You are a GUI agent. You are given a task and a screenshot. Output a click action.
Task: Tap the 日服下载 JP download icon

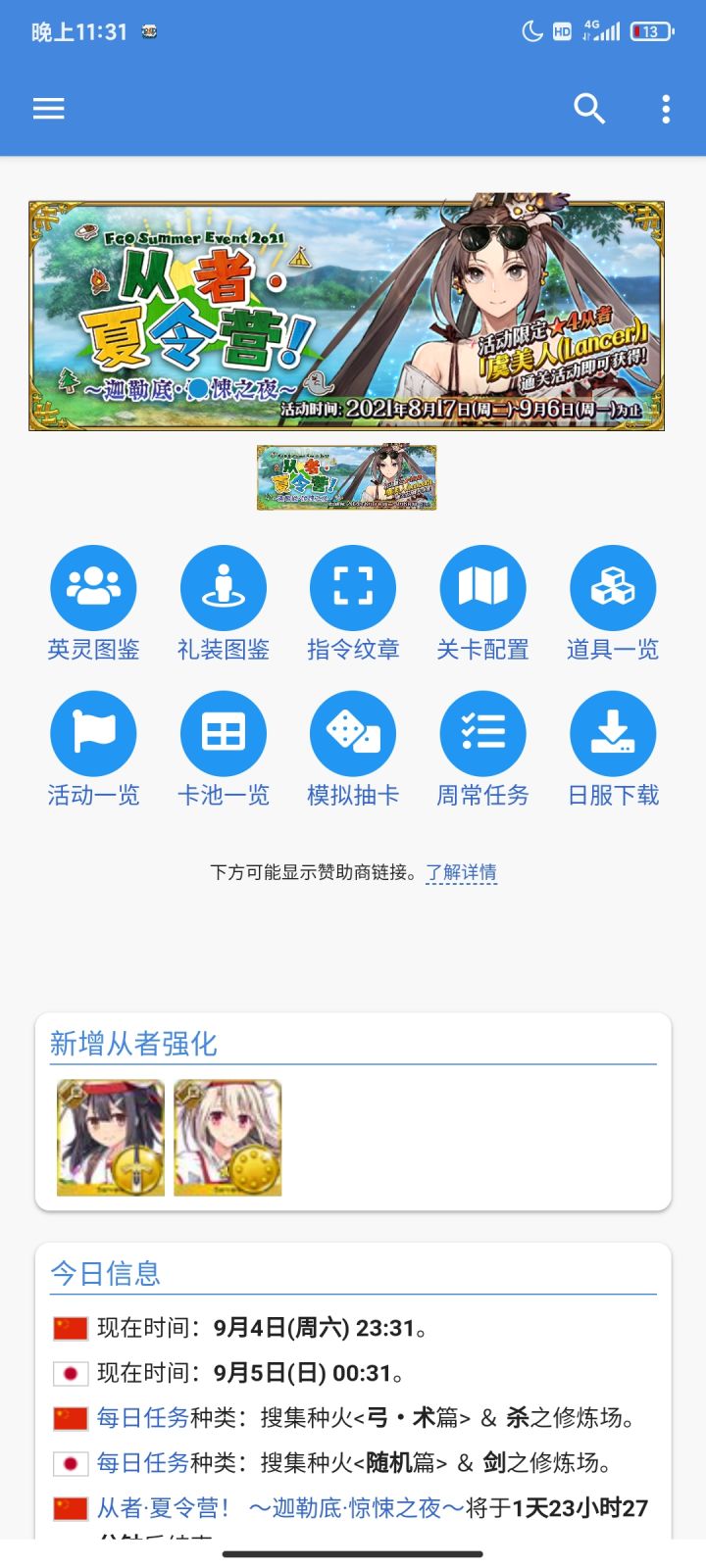click(x=612, y=732)
